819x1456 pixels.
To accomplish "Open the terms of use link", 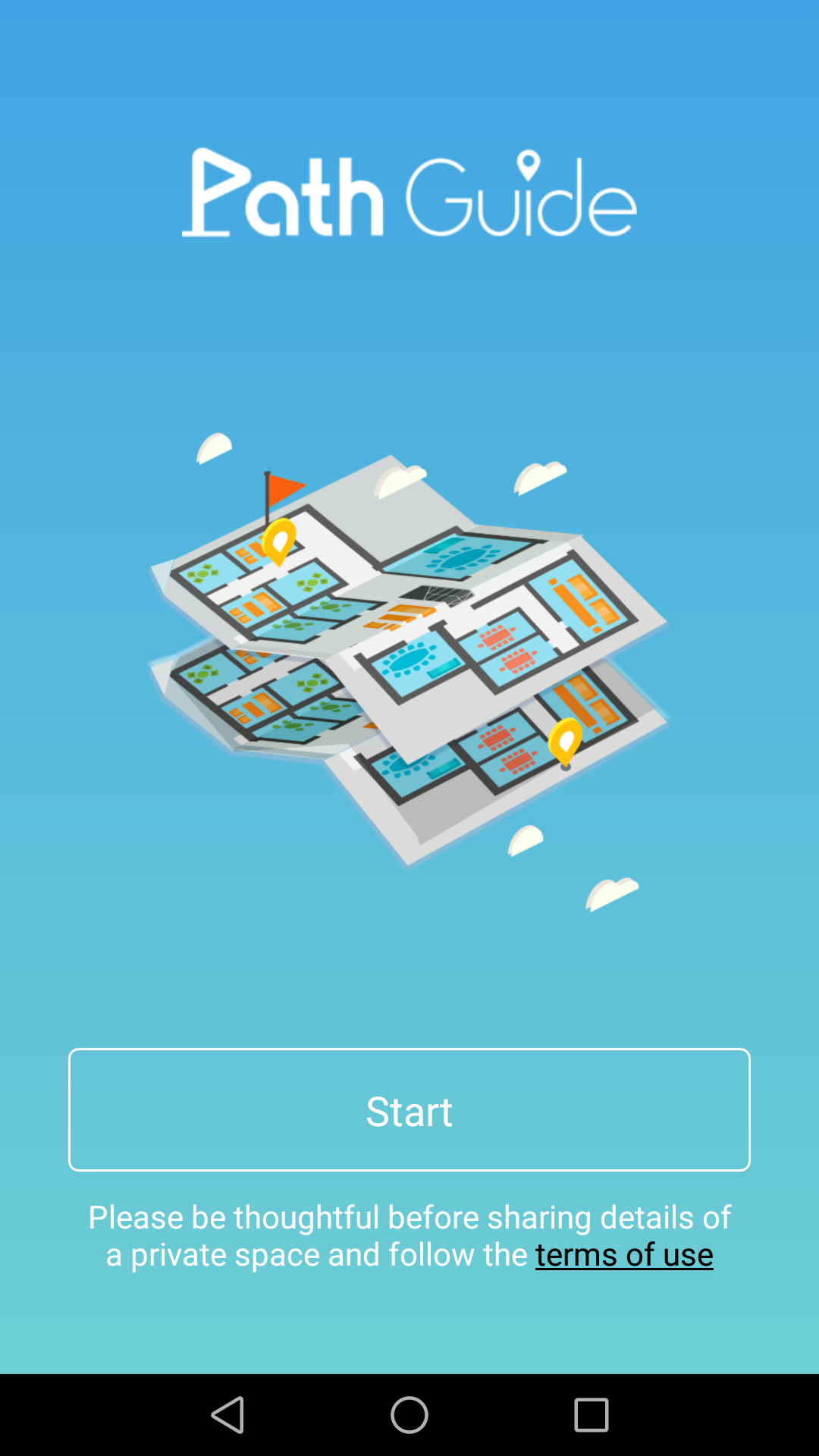I will tap(623, 1255).
